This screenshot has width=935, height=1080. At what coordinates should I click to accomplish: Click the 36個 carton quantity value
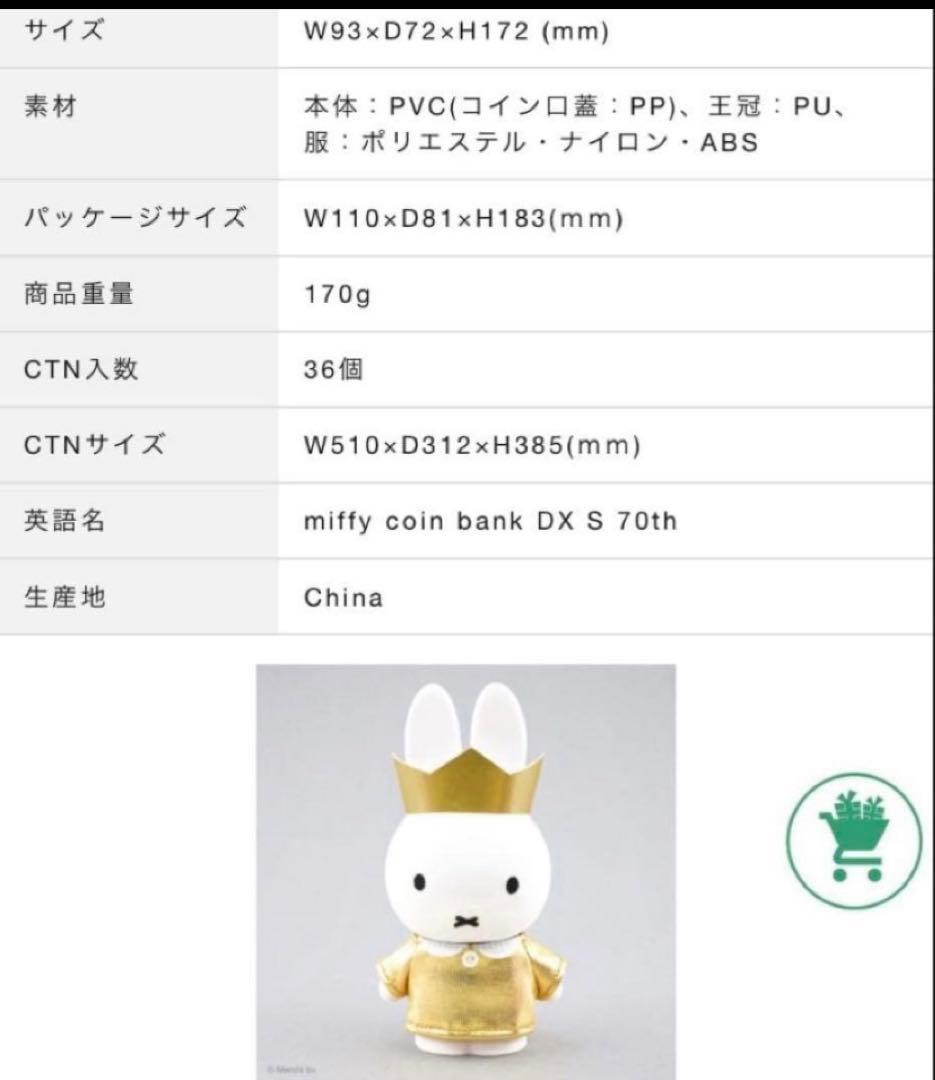(x=335, y=368)
